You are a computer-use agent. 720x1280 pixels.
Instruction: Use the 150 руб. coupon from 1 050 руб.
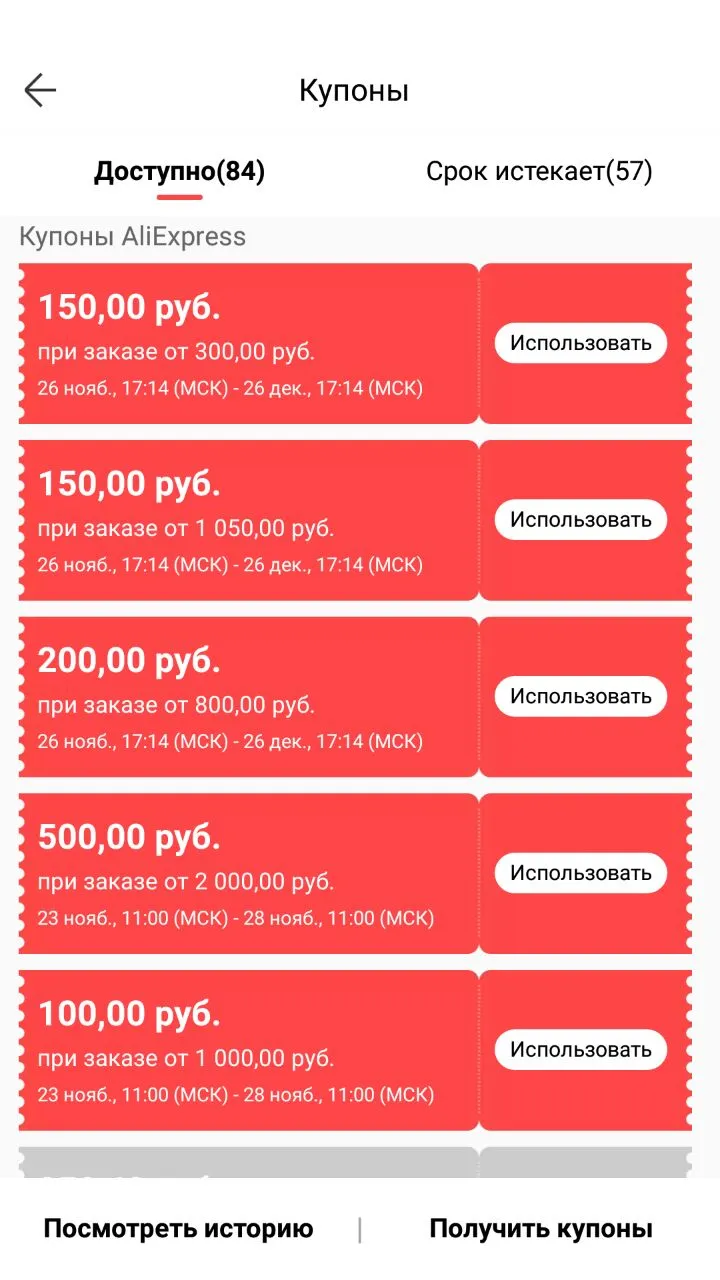pos(581,519)
